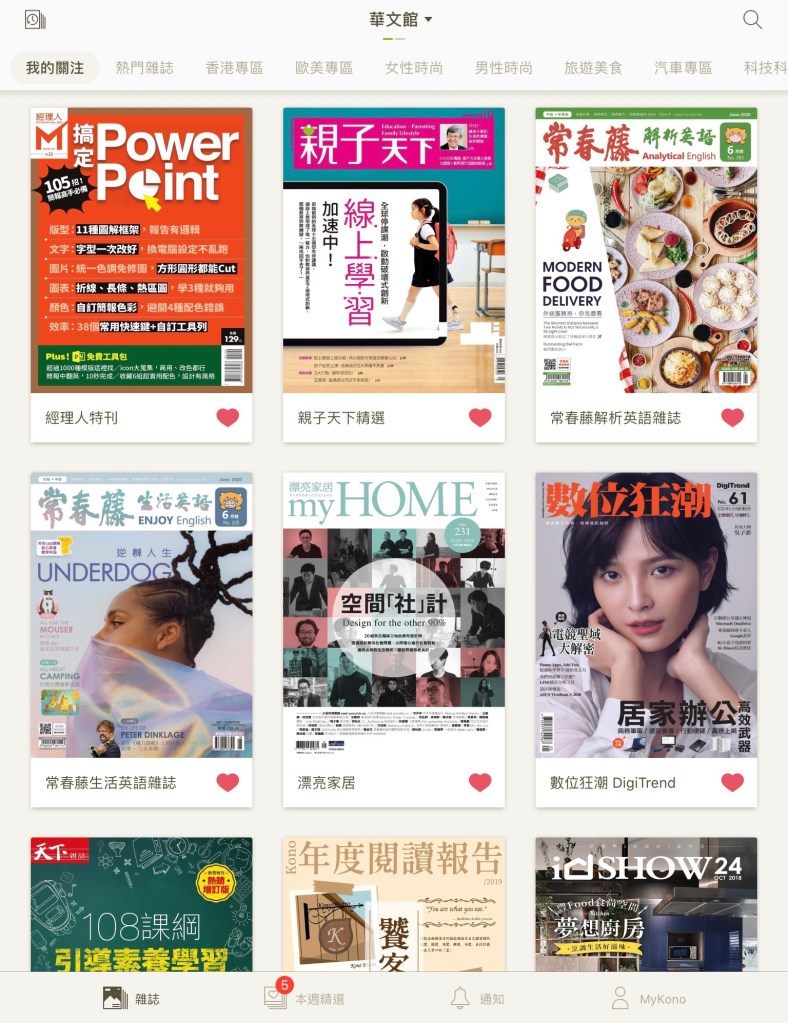
Task: Toggle the heart on 常春藤解析英語雜誌
Action: pyautogui.click(x=732, y=417)
